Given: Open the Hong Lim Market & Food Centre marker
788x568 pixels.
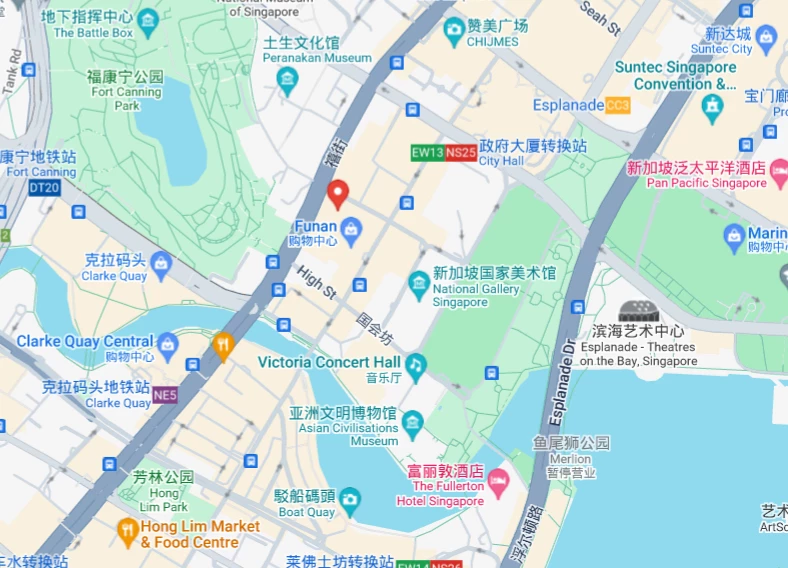Looking at the screenshot, I should [x=127, y=532].
